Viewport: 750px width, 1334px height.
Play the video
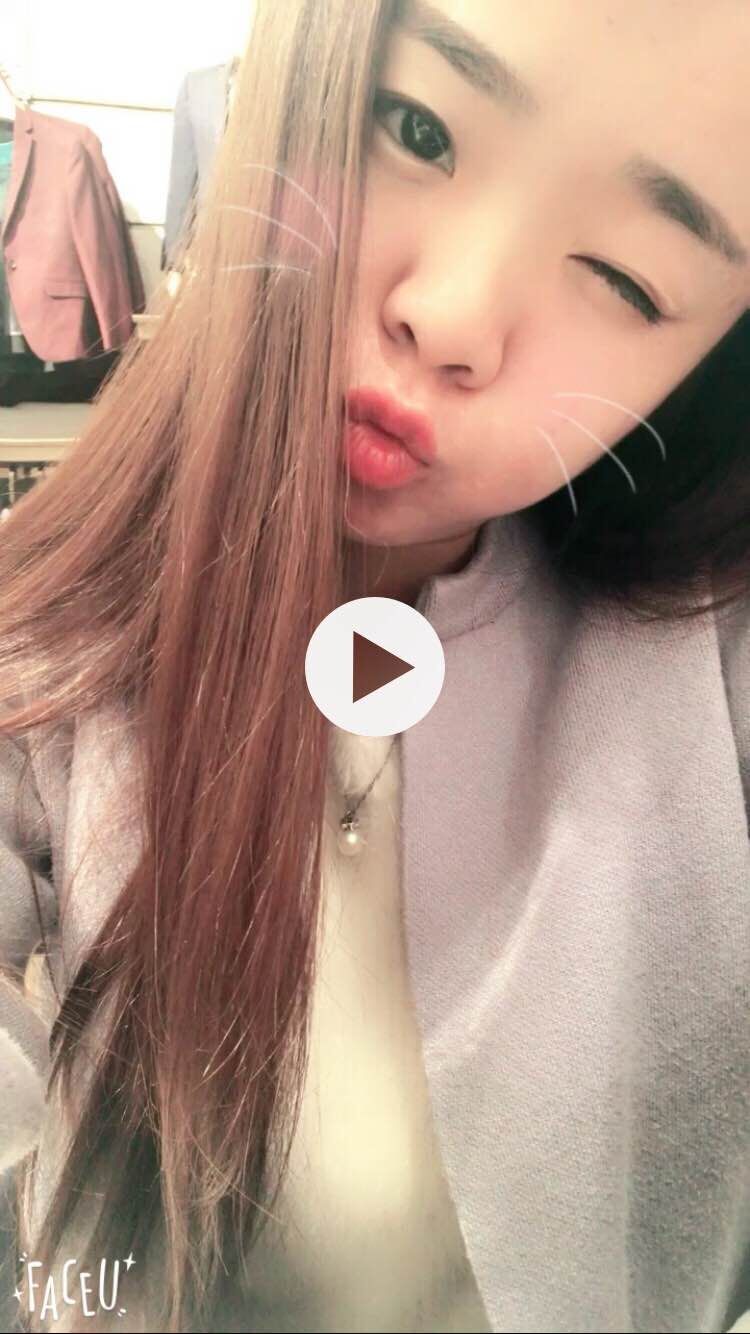click(375, 667)
